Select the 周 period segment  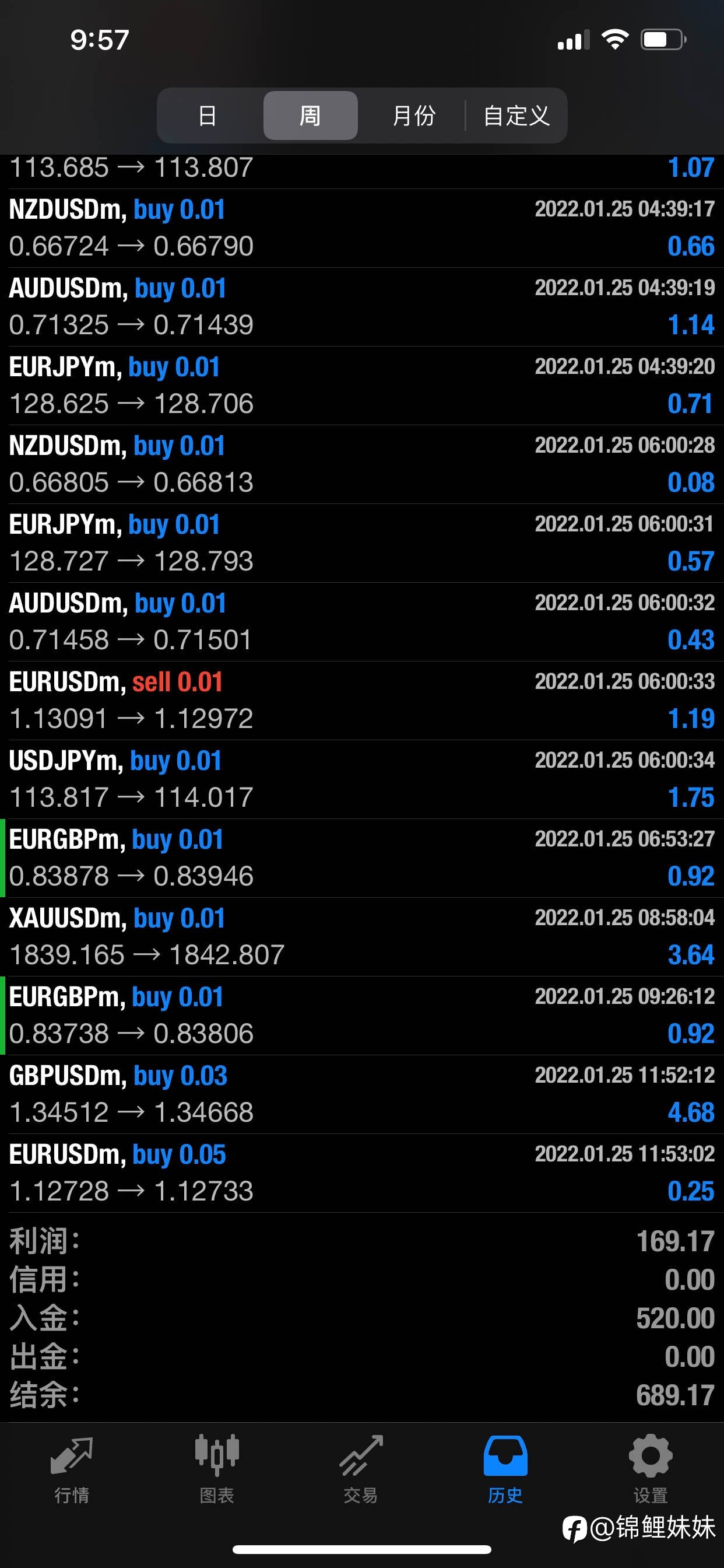310,116
